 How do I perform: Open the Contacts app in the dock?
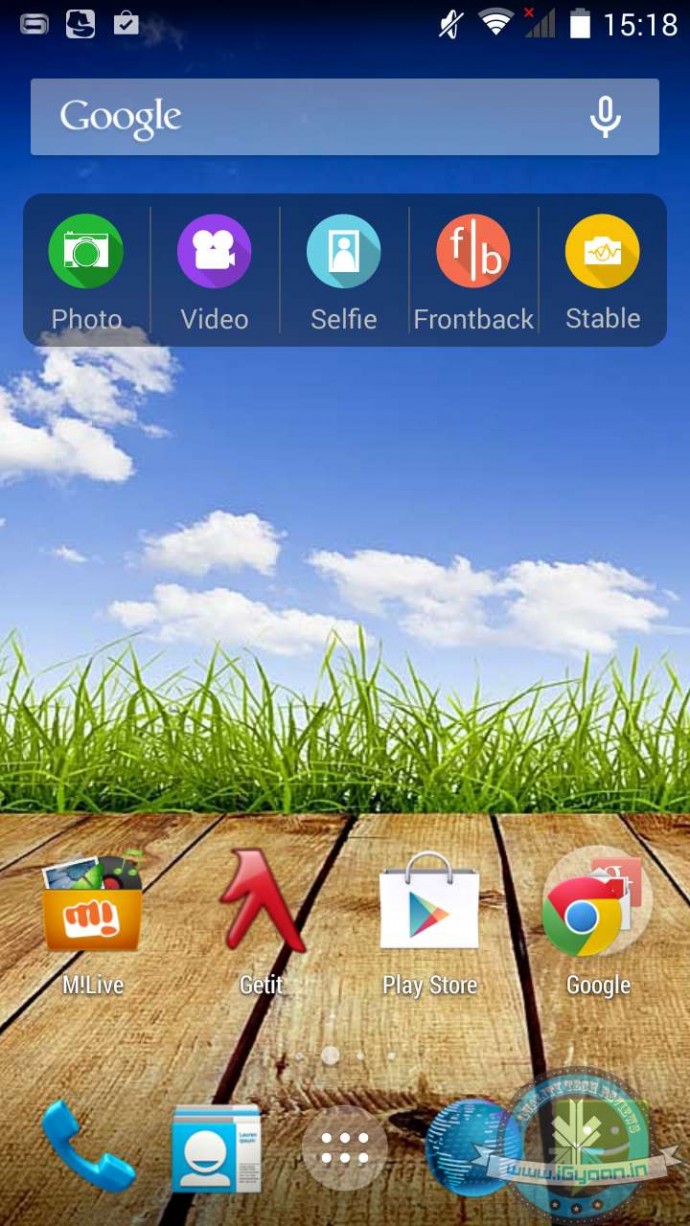coord(215,1148)
